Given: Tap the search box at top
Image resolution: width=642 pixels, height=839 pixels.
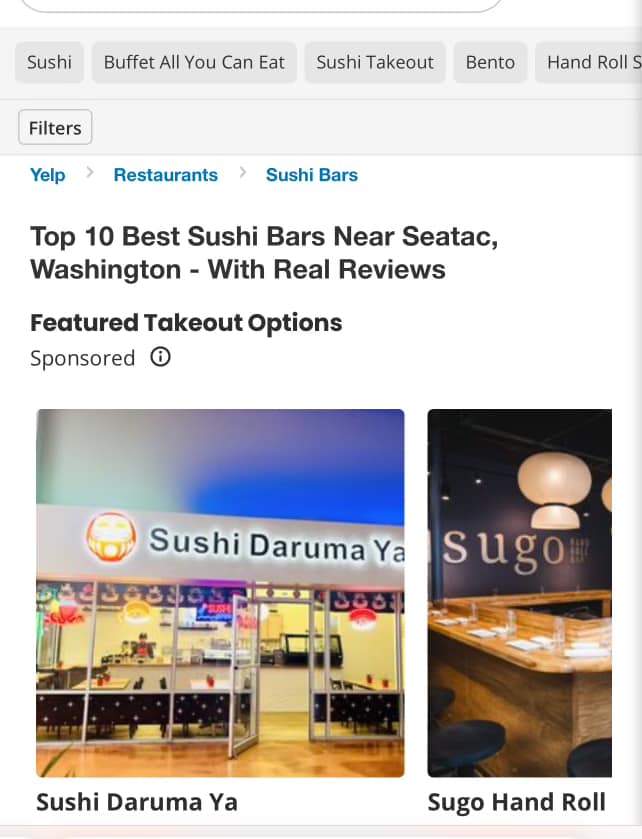Looking at the screenshot, I should click(x=260, y=5).
